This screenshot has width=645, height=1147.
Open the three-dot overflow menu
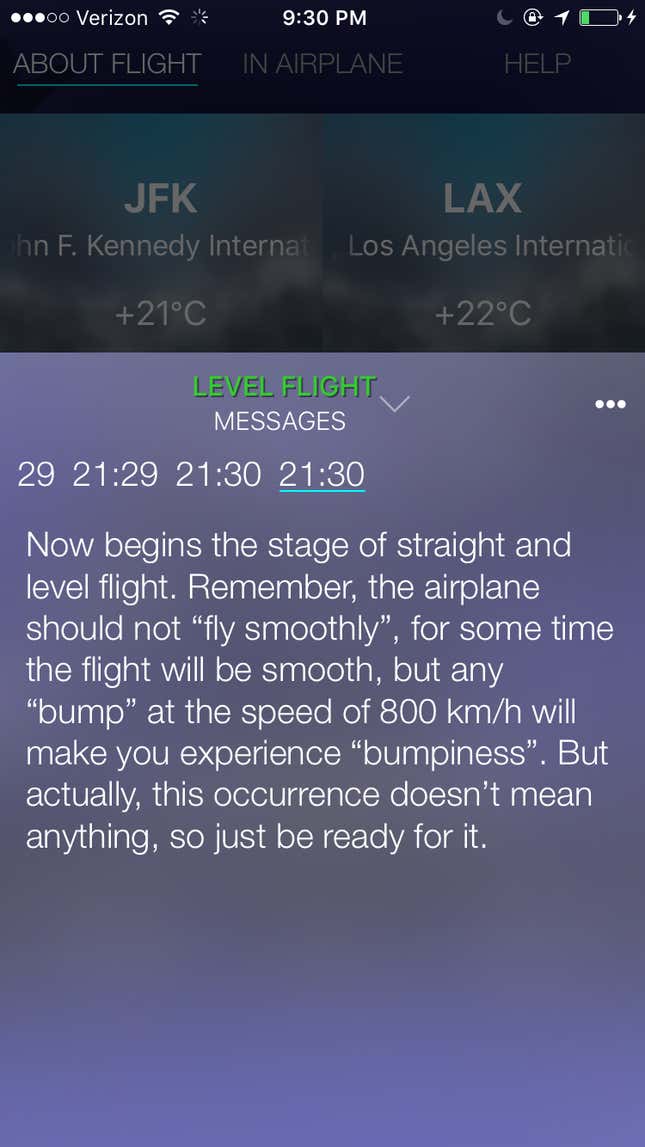(x=609, y=404)
